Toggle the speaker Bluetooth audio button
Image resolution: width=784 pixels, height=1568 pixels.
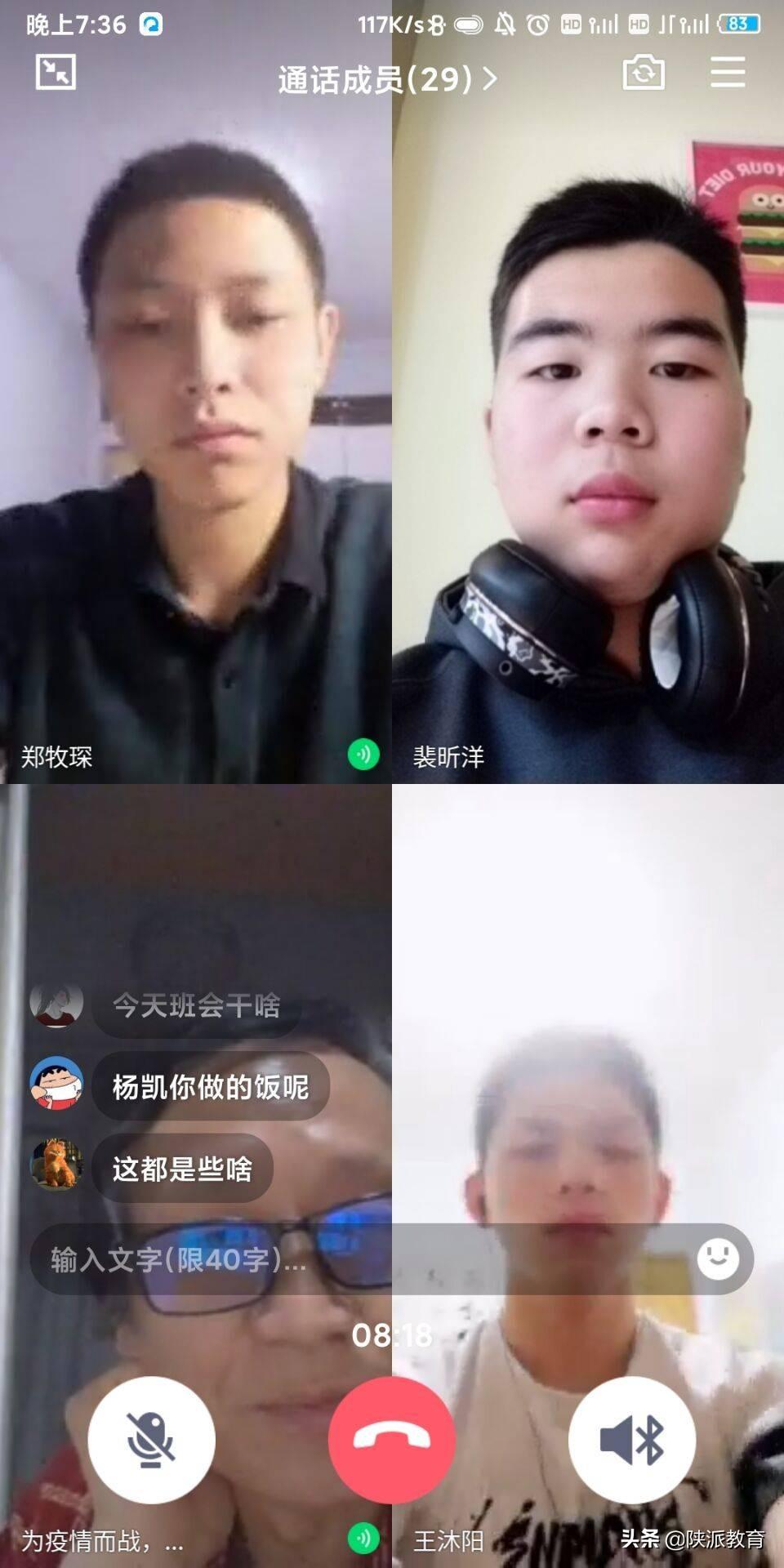632,1440
